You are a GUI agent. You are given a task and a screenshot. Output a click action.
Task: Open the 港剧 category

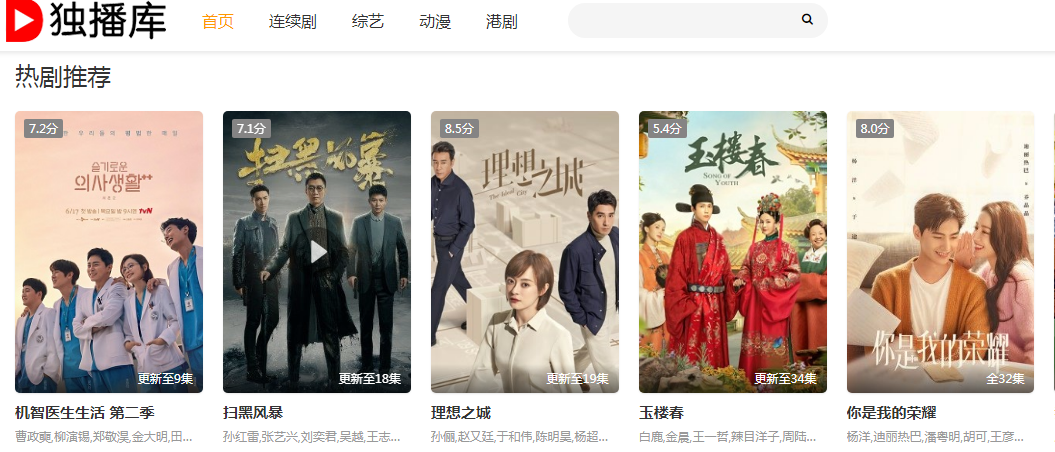(x=501, y=22)
